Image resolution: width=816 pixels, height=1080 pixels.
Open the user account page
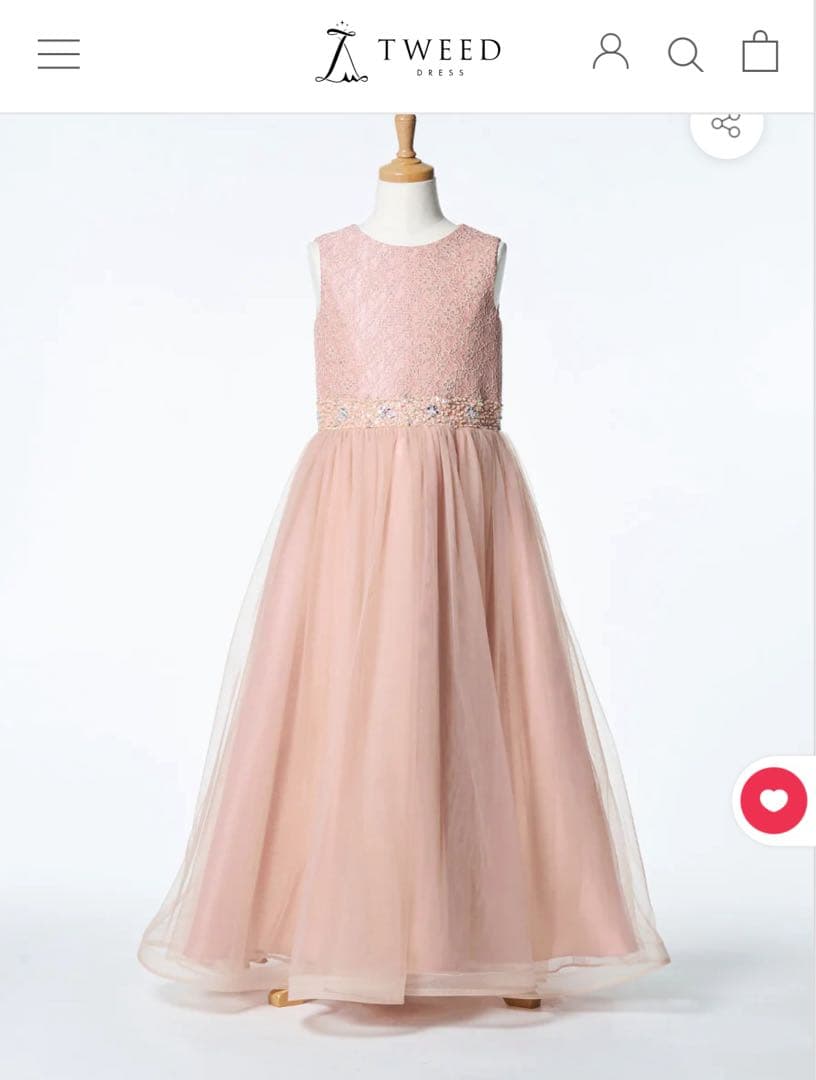(610, 52)
